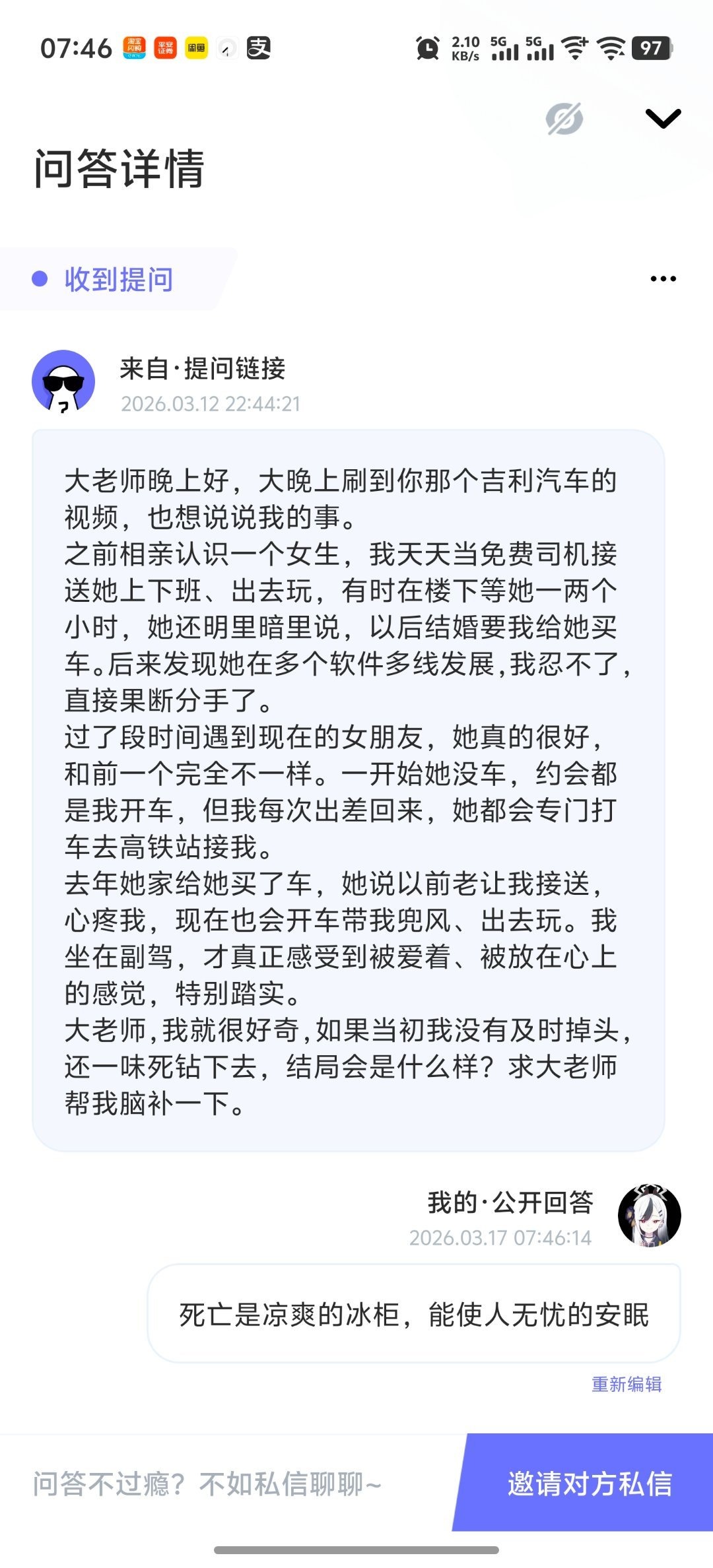This screenshot has height=1568, width=713.
Task: Open my profile avatar beside 公开回答
Action: [649, 1216]
